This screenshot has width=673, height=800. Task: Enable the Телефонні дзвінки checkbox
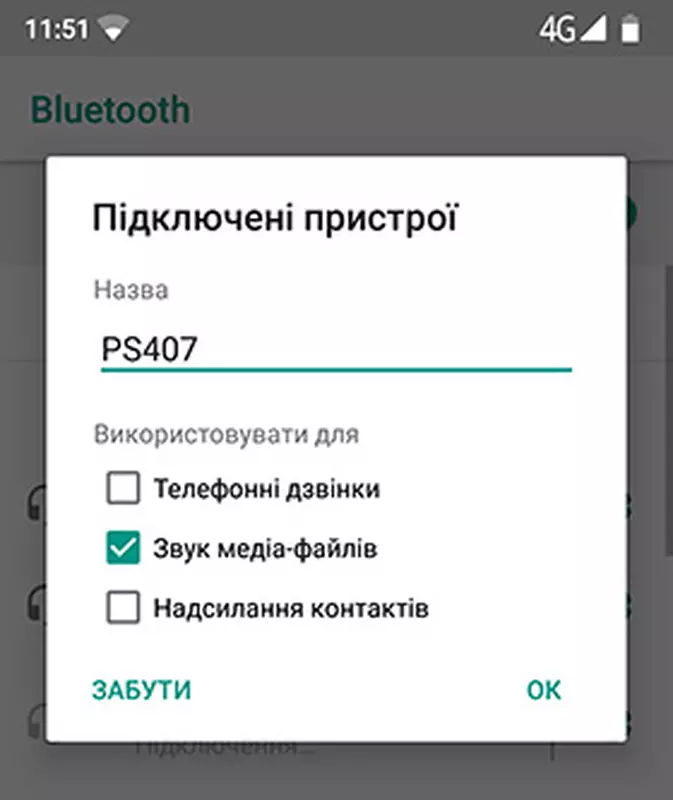point(123,490)
